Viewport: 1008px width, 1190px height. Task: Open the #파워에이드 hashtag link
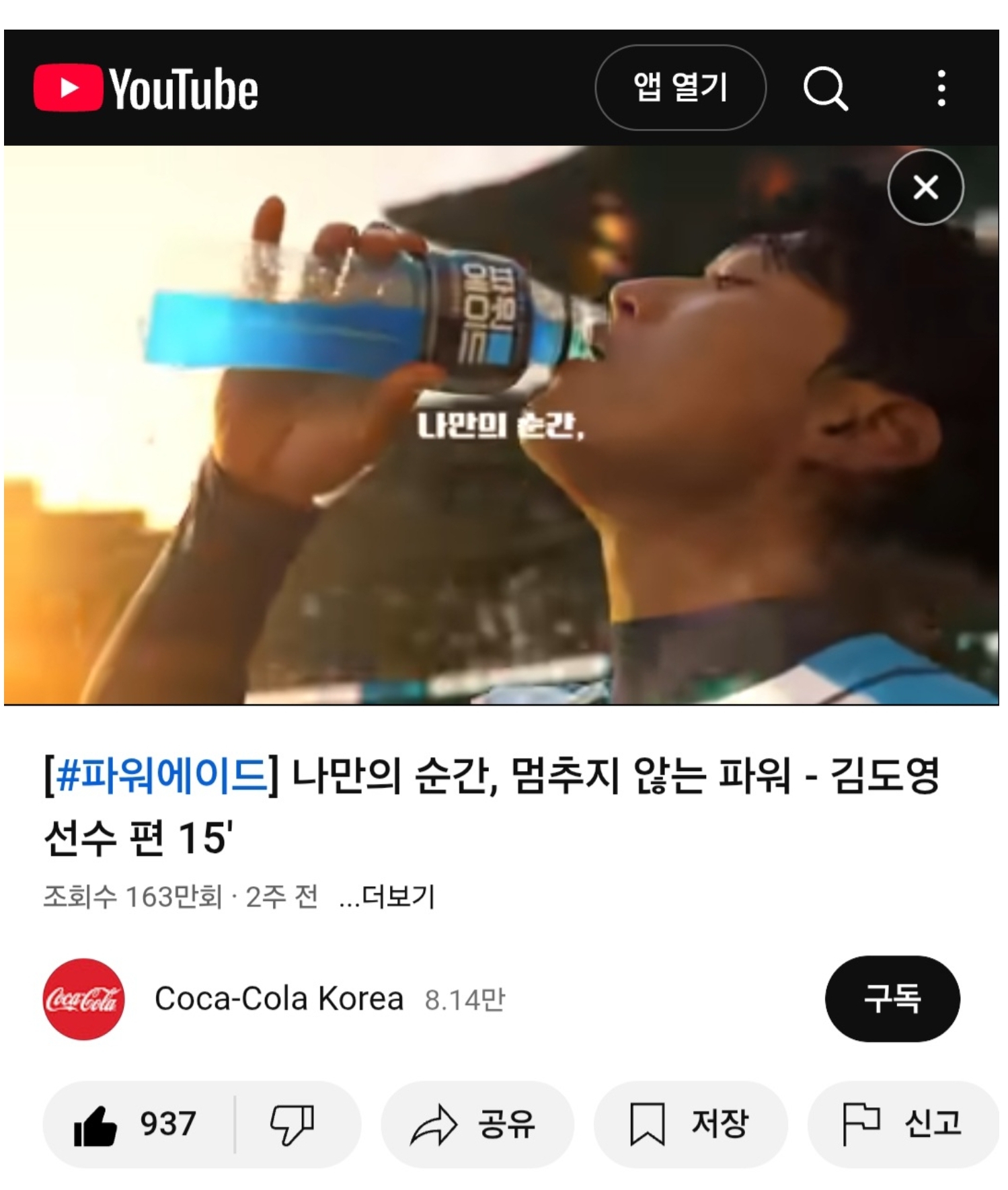point(161,775)
